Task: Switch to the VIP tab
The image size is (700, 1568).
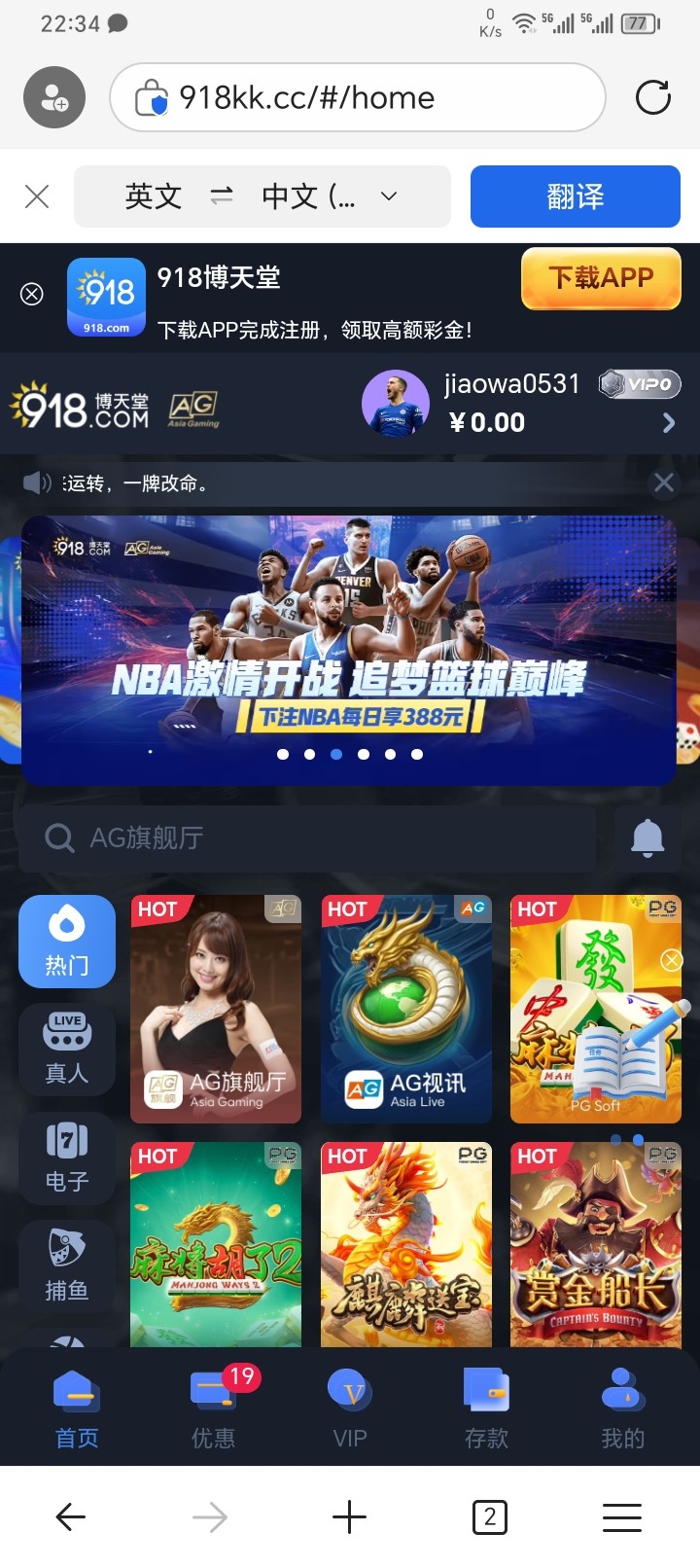Action: point(350,1408)
